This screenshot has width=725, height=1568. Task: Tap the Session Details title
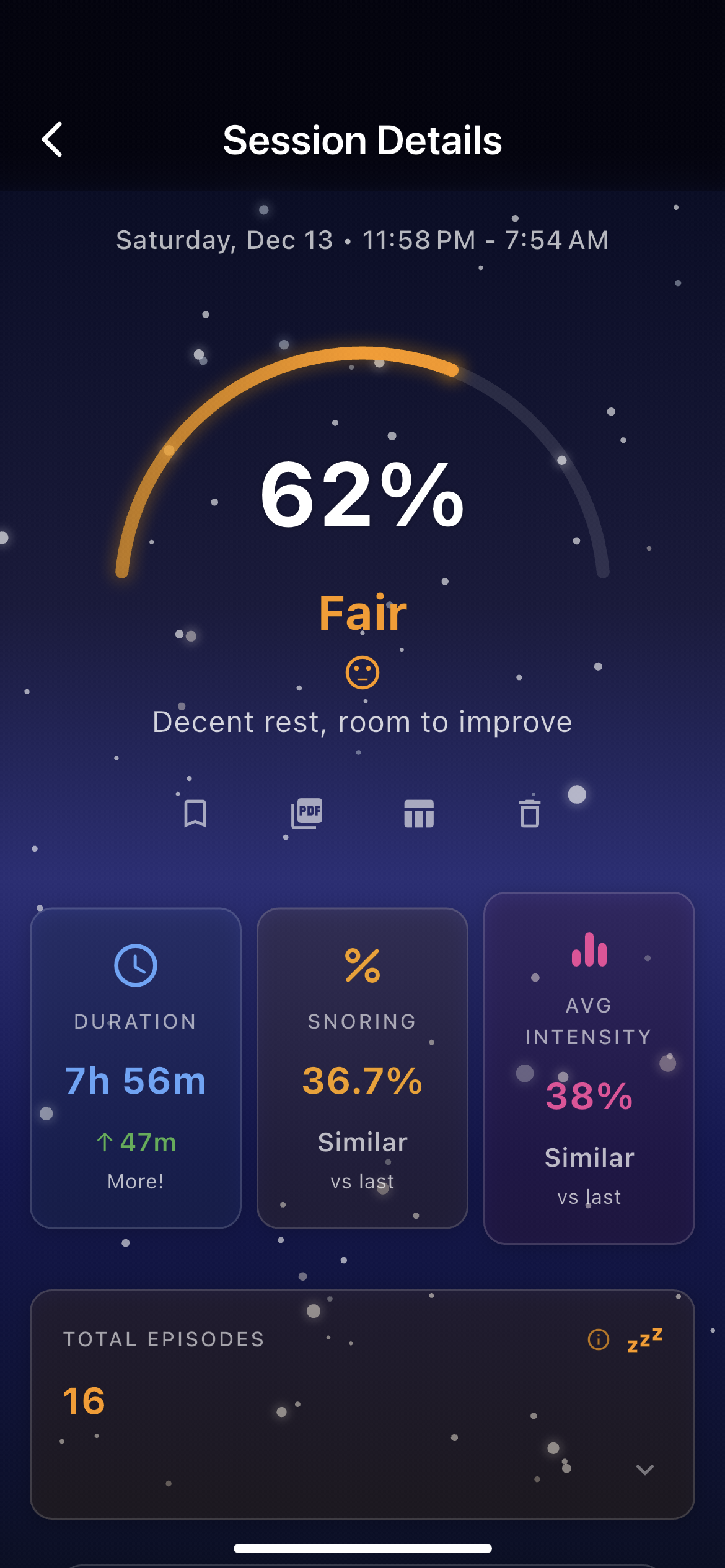click(x=362, y=140)
